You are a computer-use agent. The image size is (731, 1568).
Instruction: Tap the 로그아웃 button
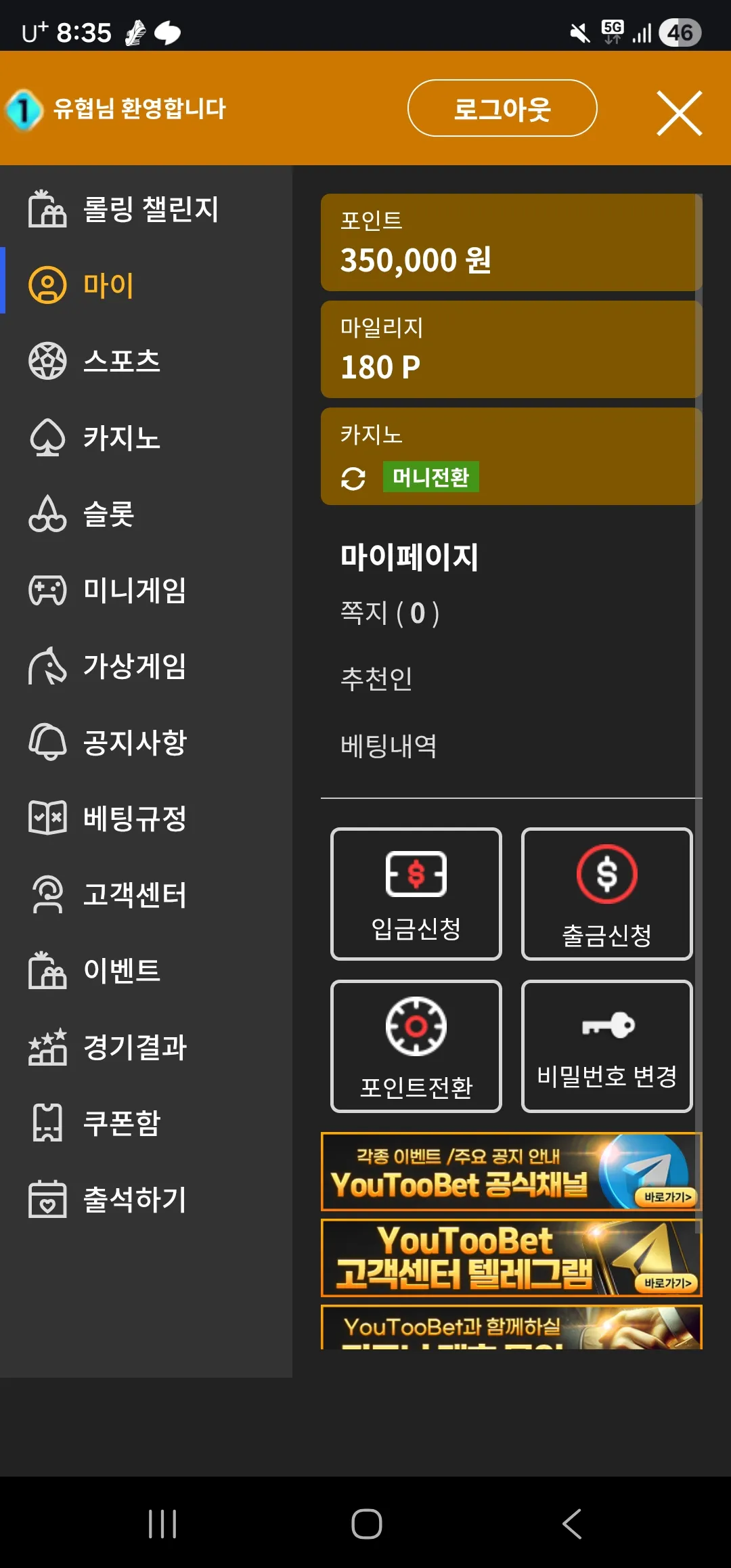coord(502,108)
